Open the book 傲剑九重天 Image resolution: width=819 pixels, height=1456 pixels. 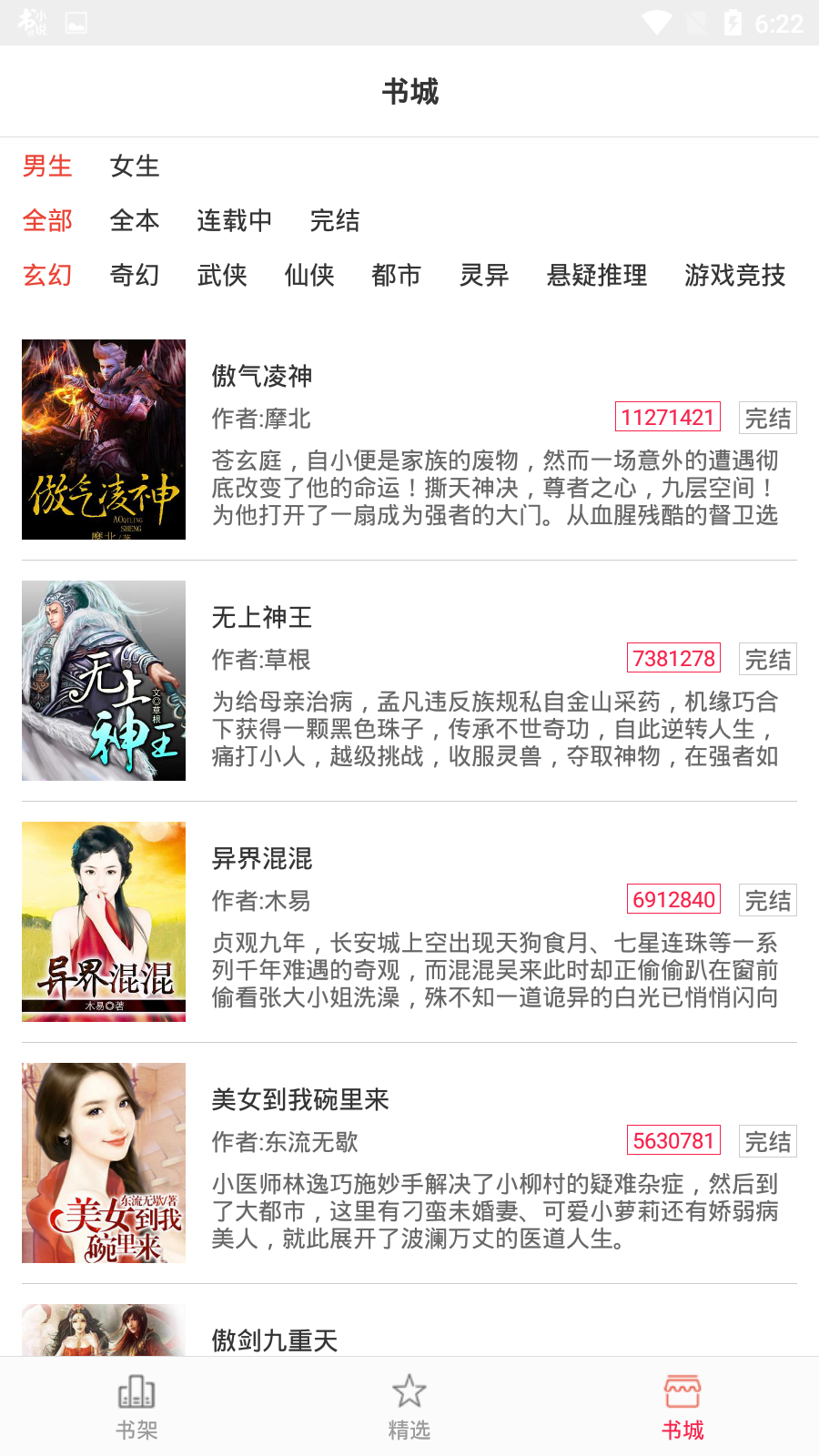tap(275, 1340)
